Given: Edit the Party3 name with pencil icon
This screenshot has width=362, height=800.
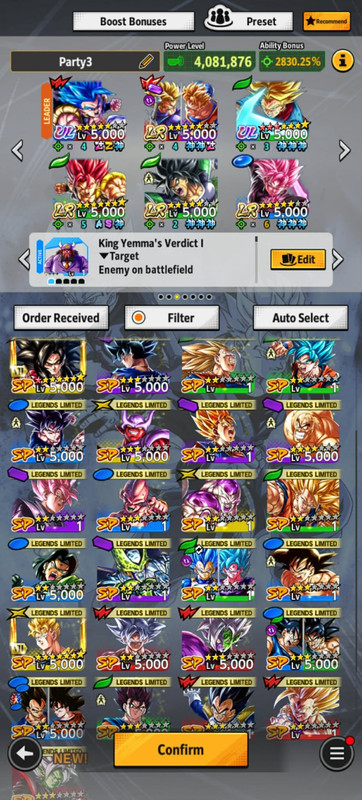Looking at the screenshot, I should (146, 62).
